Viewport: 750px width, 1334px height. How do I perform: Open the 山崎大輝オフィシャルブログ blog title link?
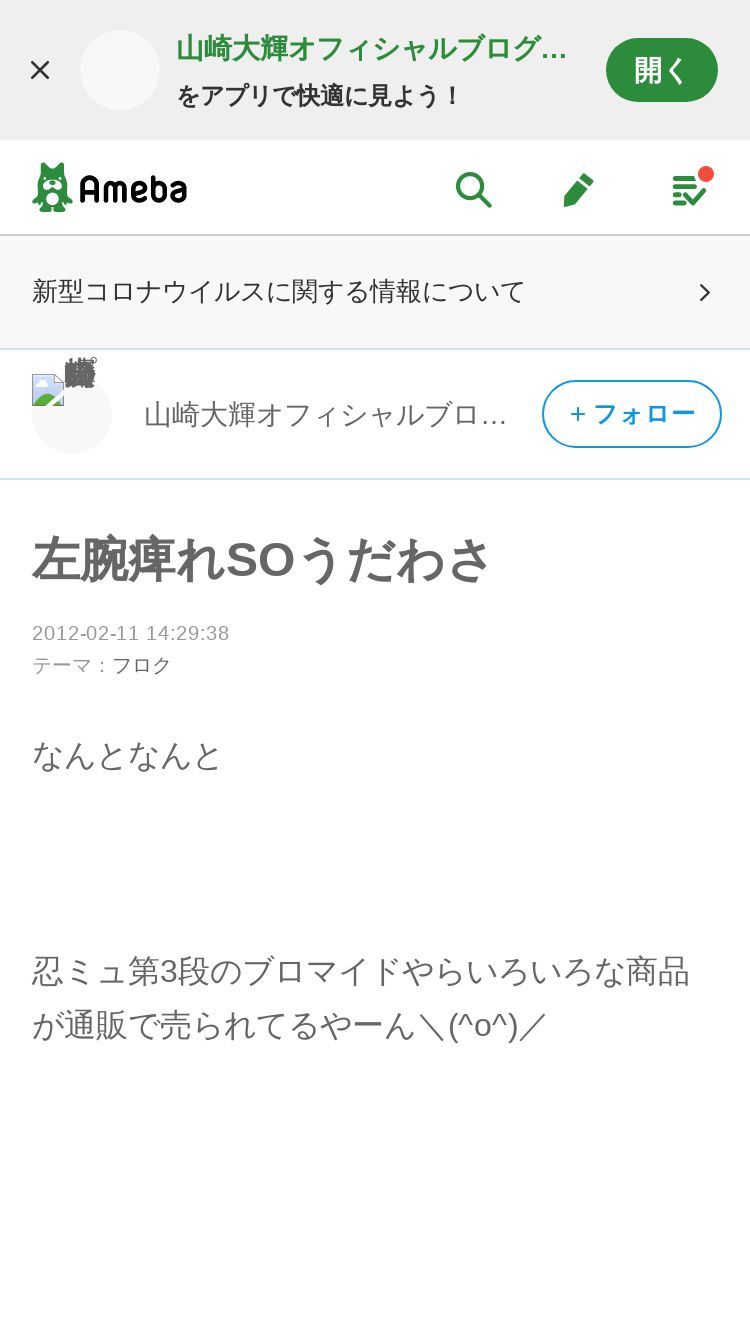326,415
